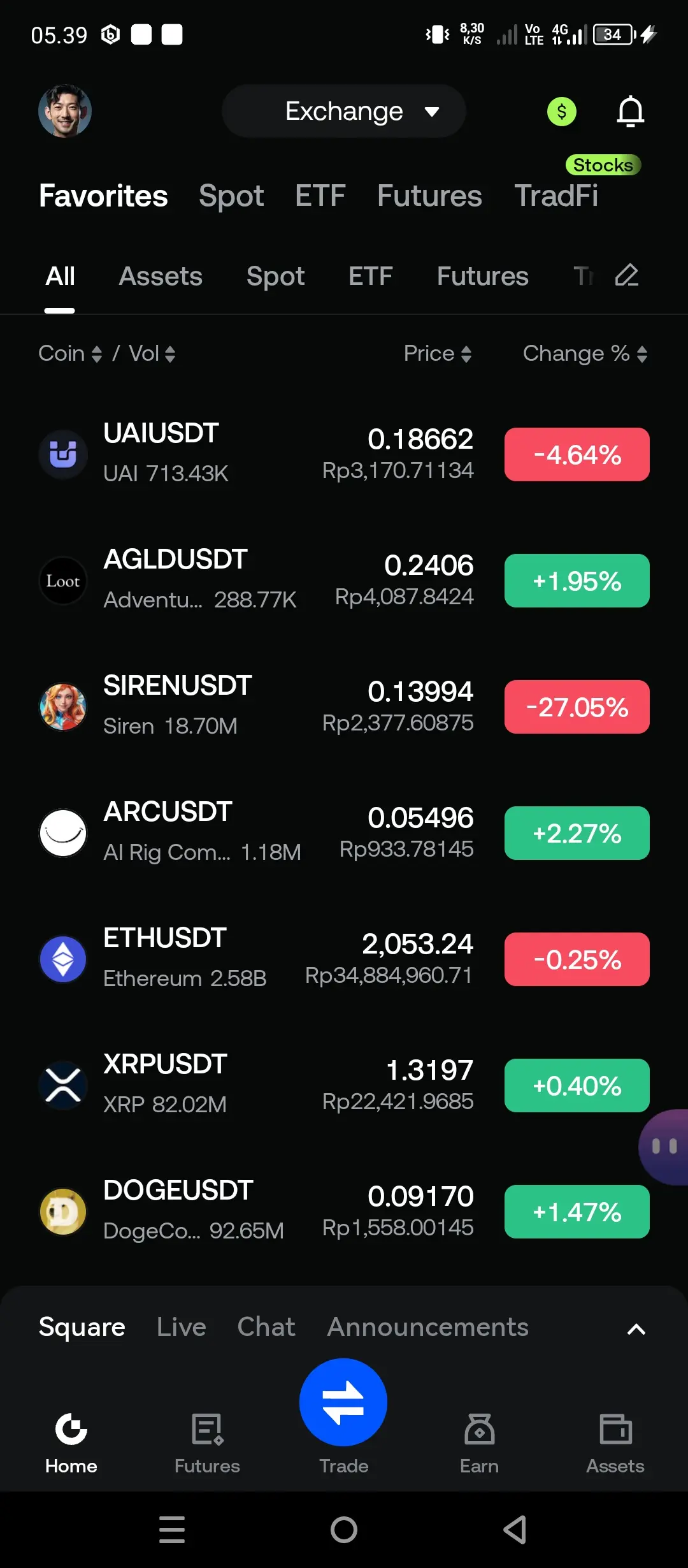Tap the green dollar icon
Image resolution: width=688 pixels, height=1568 pixels.
(x=562, y=112)
